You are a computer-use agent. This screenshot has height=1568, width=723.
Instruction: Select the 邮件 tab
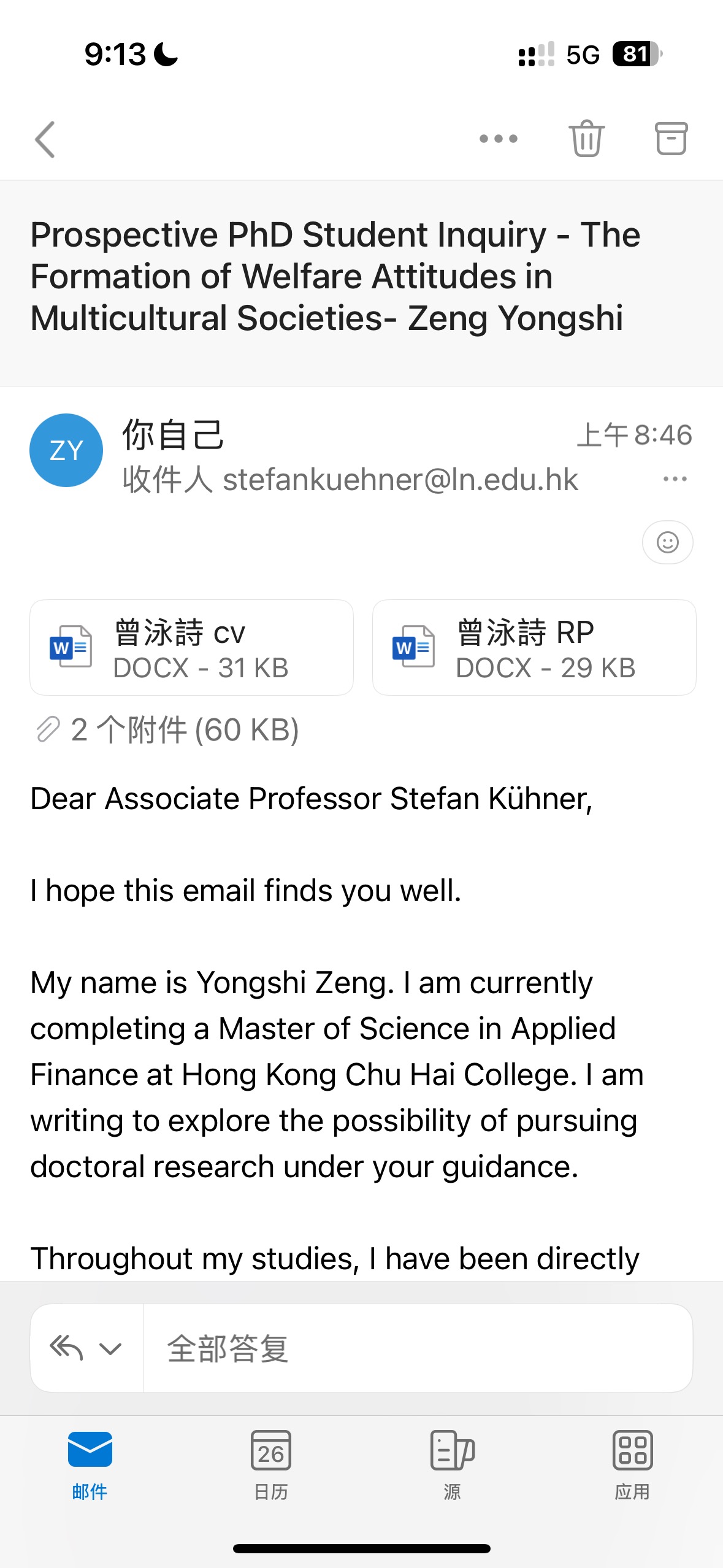click(90, 1464)
